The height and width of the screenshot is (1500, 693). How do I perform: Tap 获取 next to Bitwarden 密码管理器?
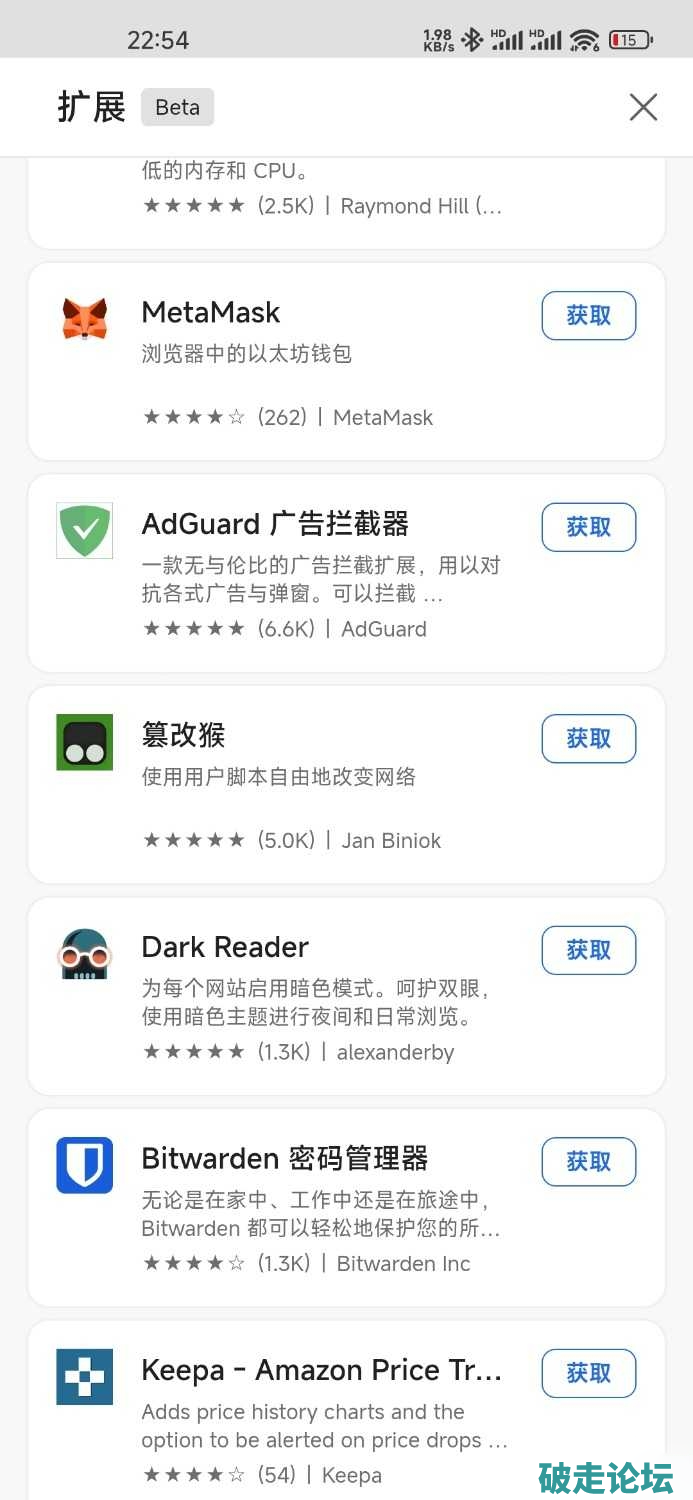588,1161
